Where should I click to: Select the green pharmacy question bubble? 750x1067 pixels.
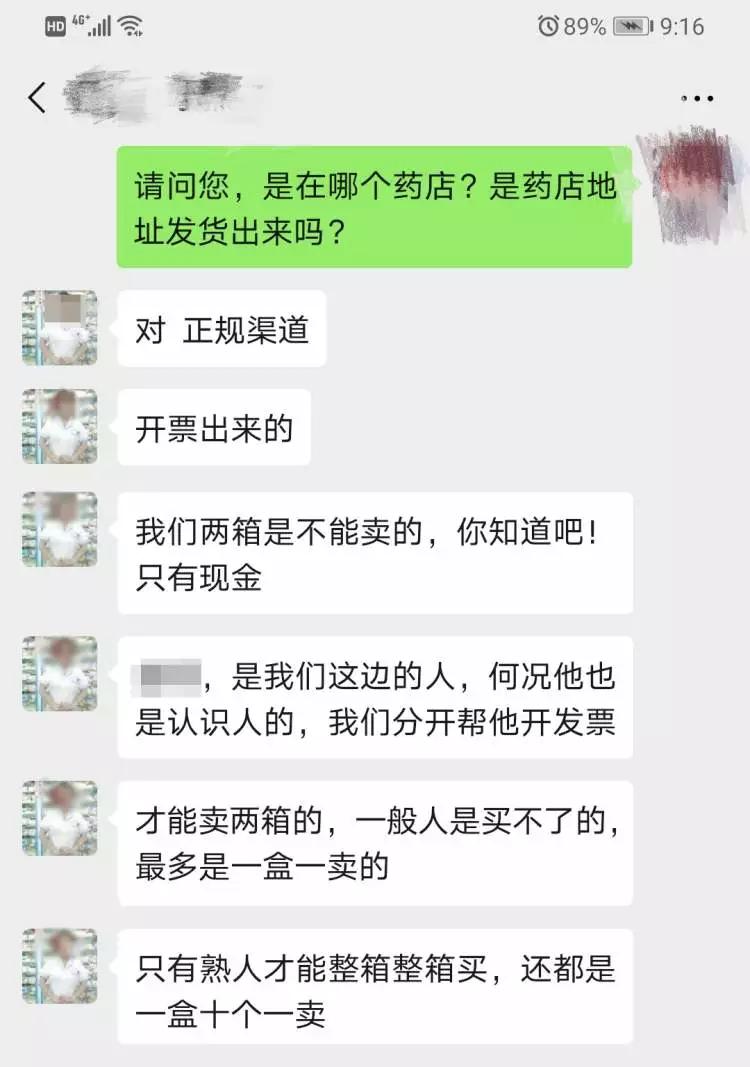click(375, 204)
